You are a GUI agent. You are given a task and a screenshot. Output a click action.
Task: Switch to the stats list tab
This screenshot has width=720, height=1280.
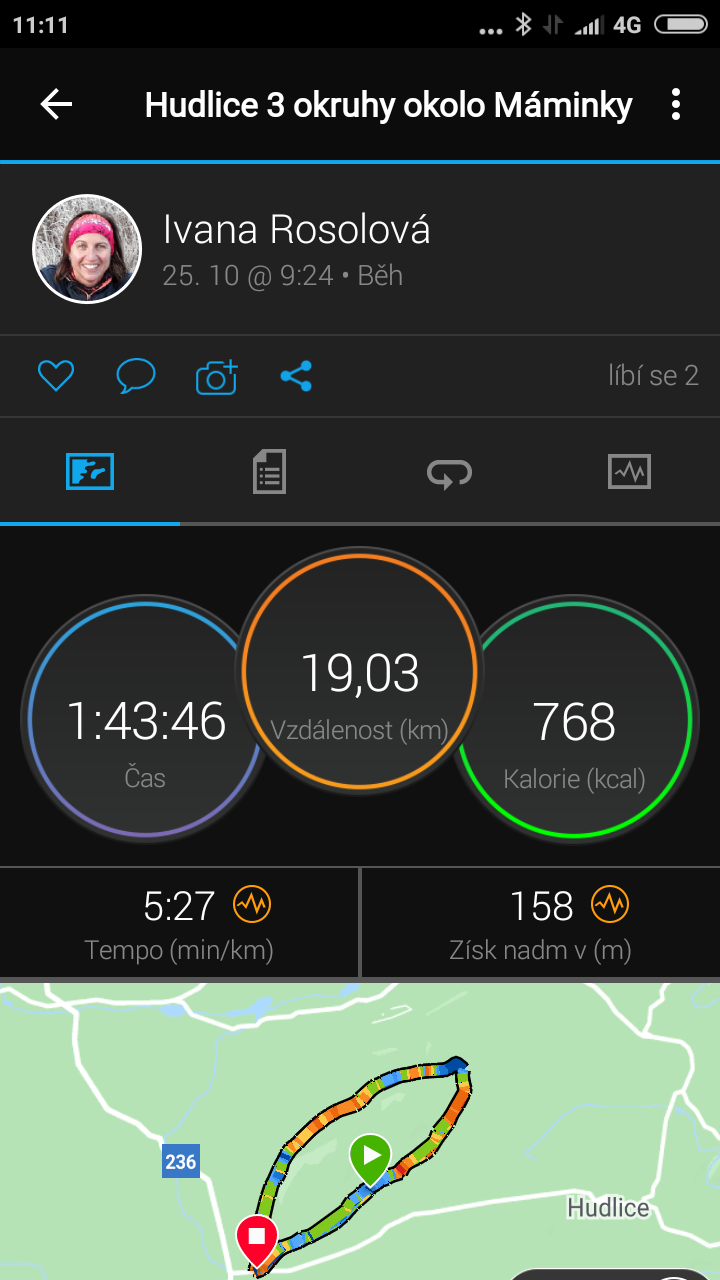(x=269, y=471)
